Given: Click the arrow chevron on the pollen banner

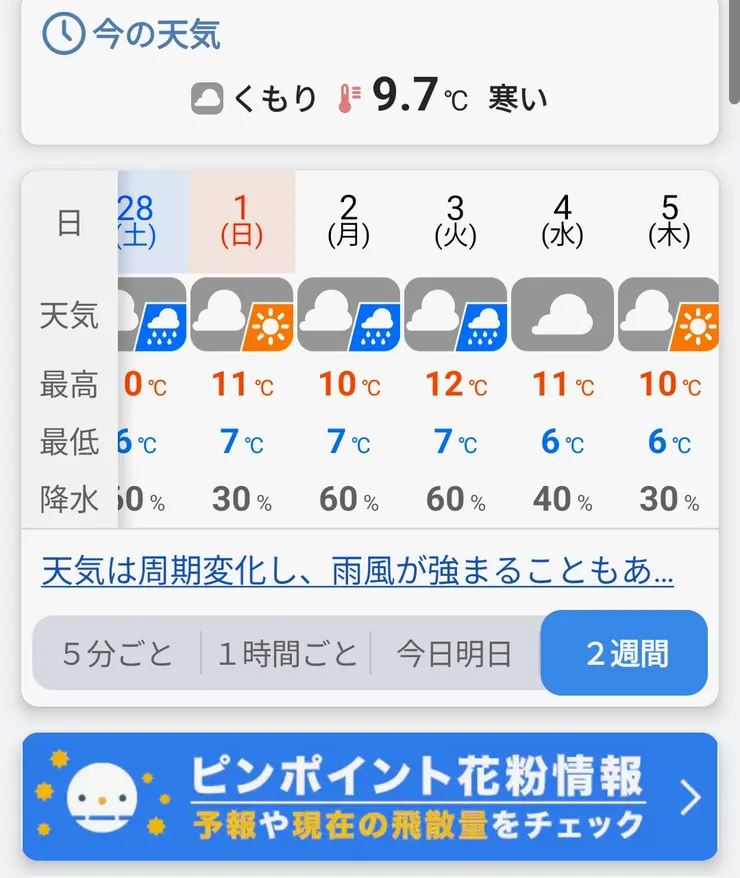Looking at the screenshot, I should (x=691, y=797).
